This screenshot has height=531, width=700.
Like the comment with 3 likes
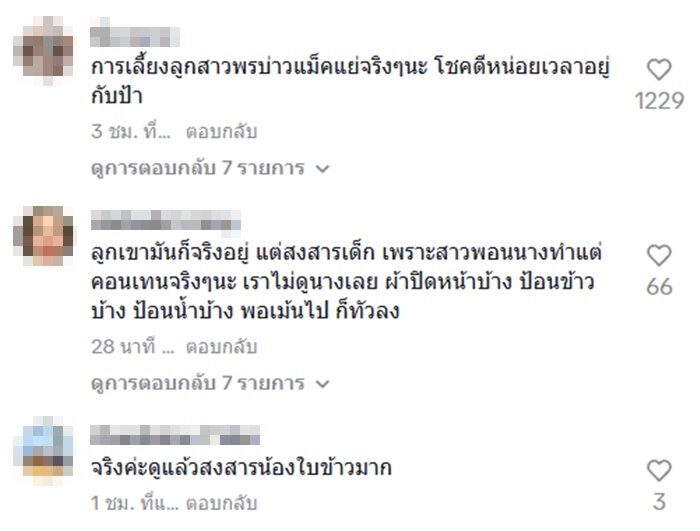(x=659, y=470)
